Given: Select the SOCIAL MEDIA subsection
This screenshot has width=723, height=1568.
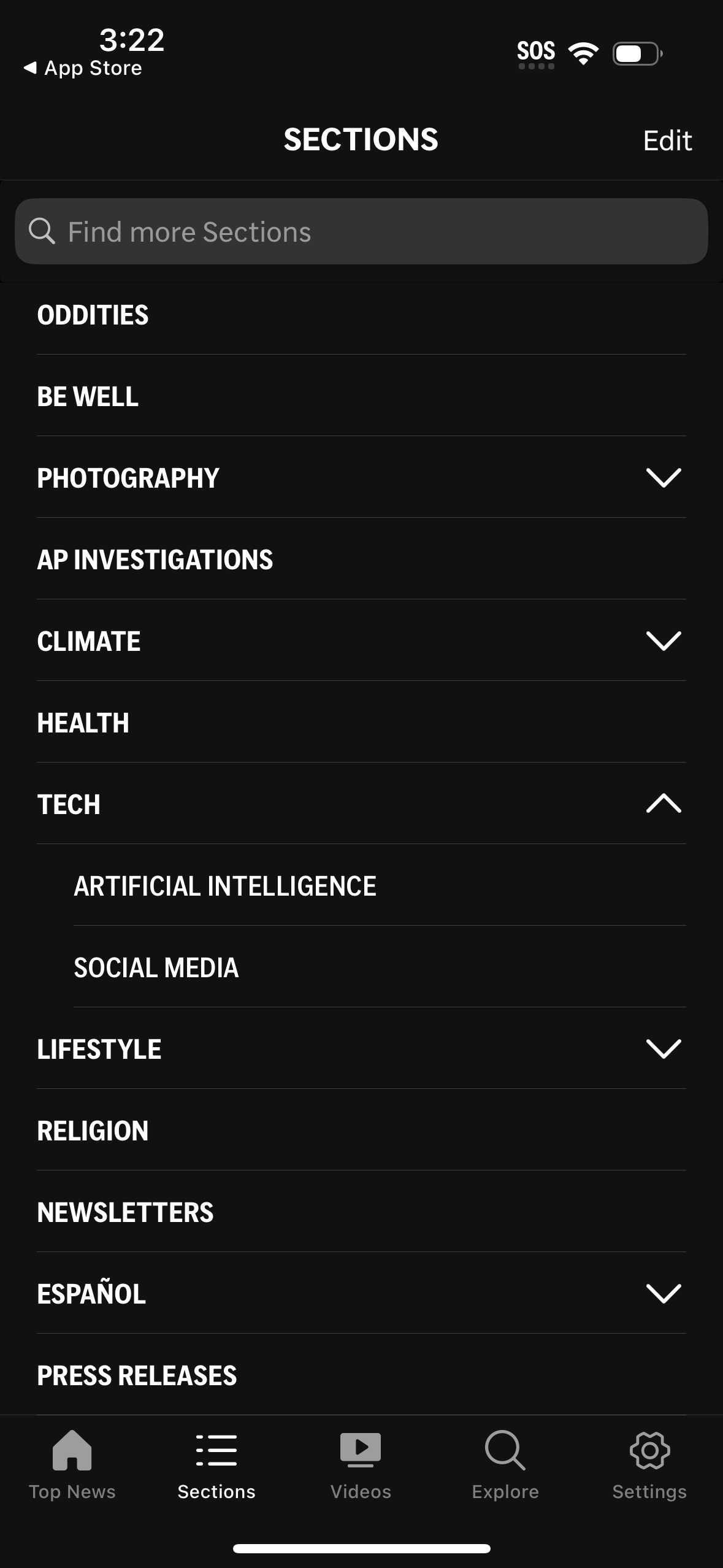Looking at the screenshot, I should point(156,967).
